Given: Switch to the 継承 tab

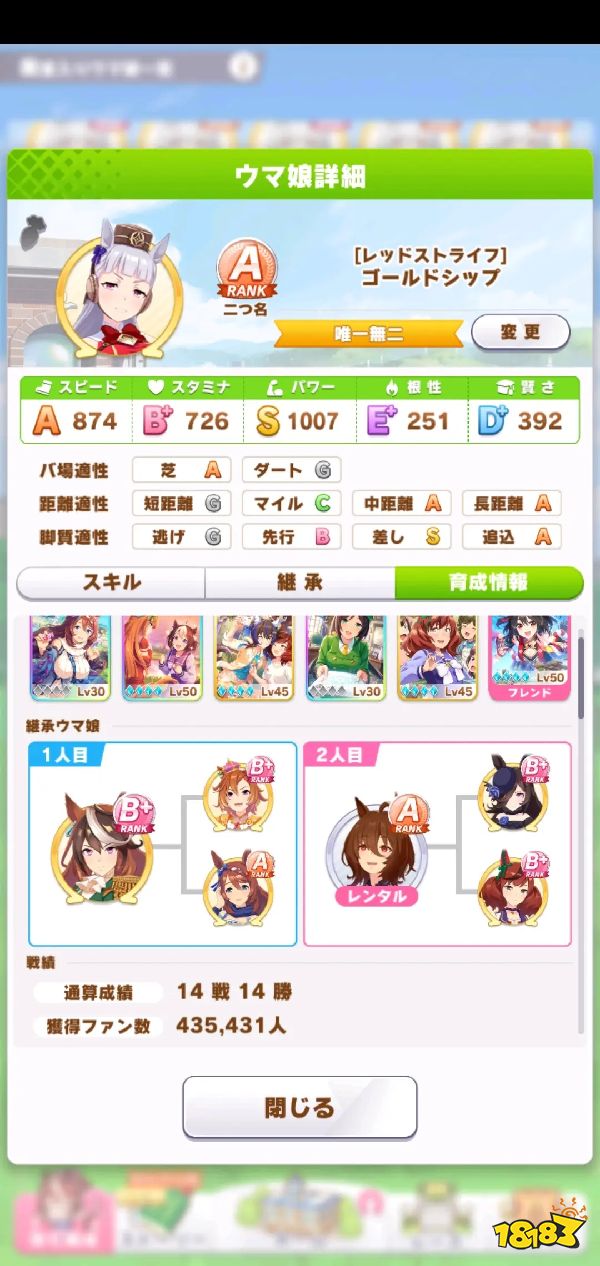Looking at the screenshot, I should pos(300,583).
